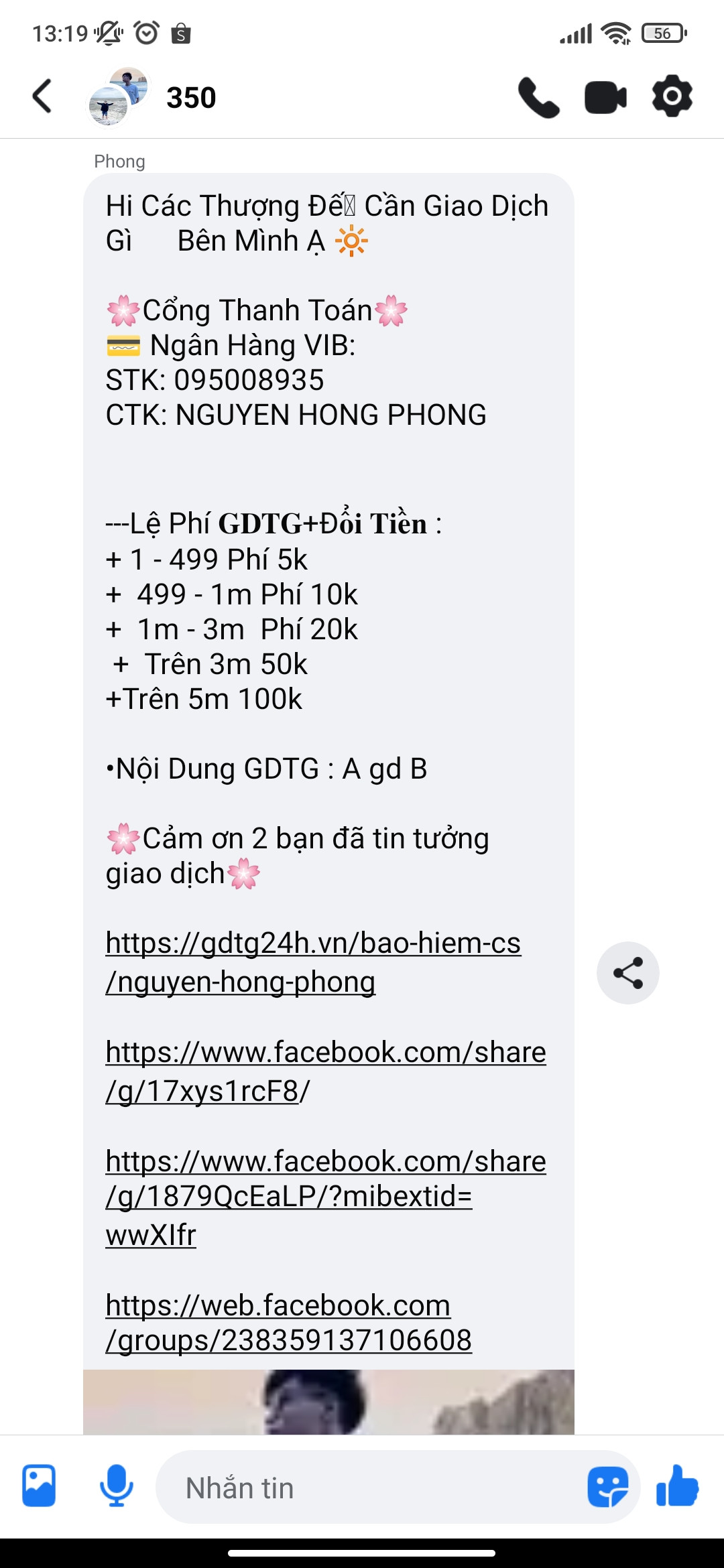This screenshot has width=724, height=1568.
Task: Open the photo gallery picker
Action: tap(39, 1486)
